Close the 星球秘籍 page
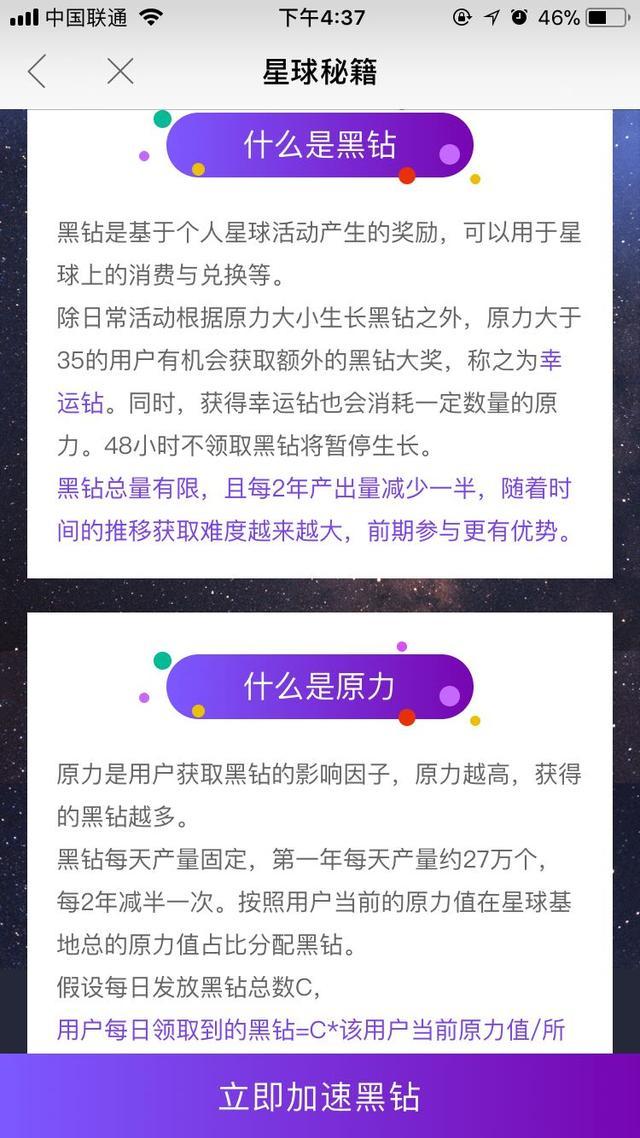 coord(120,72)
